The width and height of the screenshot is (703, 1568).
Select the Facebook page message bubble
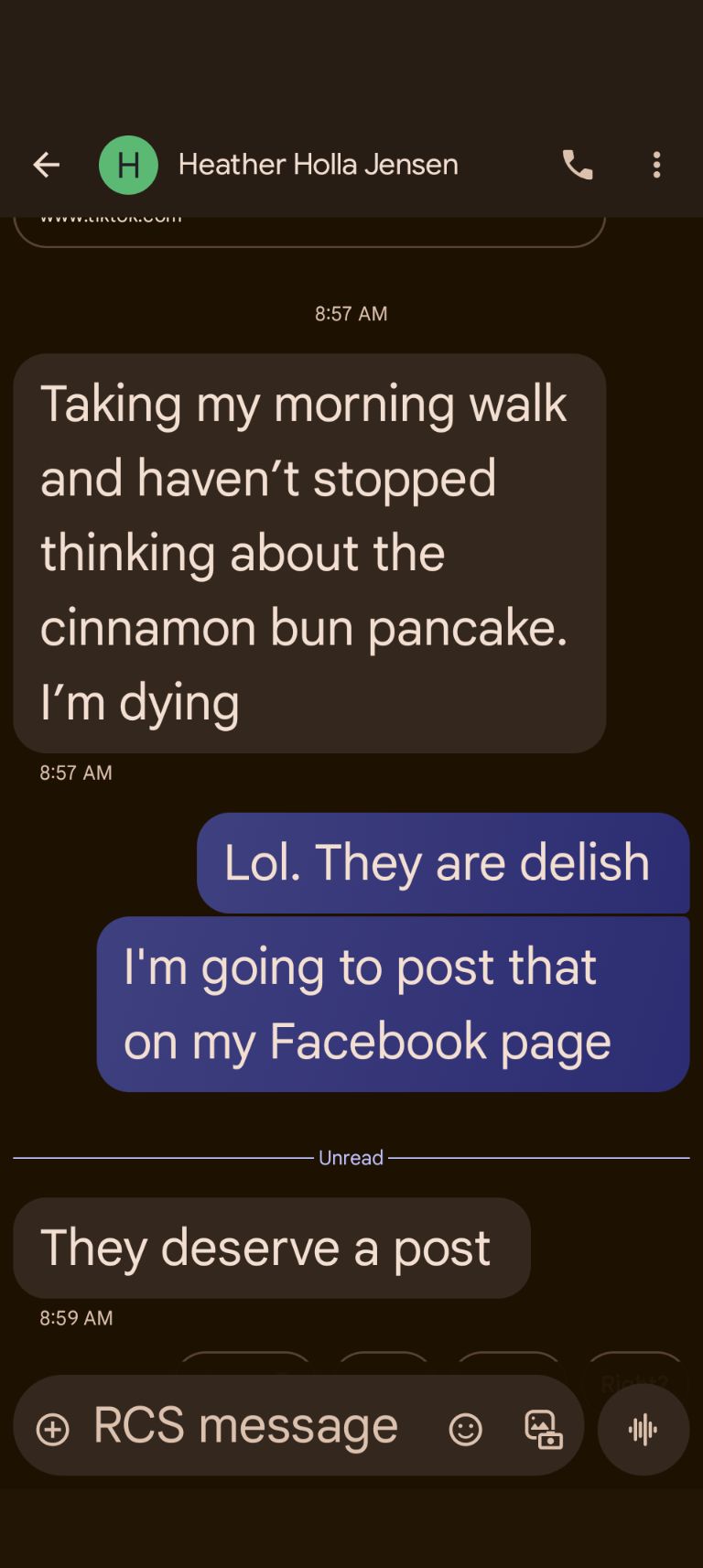coord(394,1002)
